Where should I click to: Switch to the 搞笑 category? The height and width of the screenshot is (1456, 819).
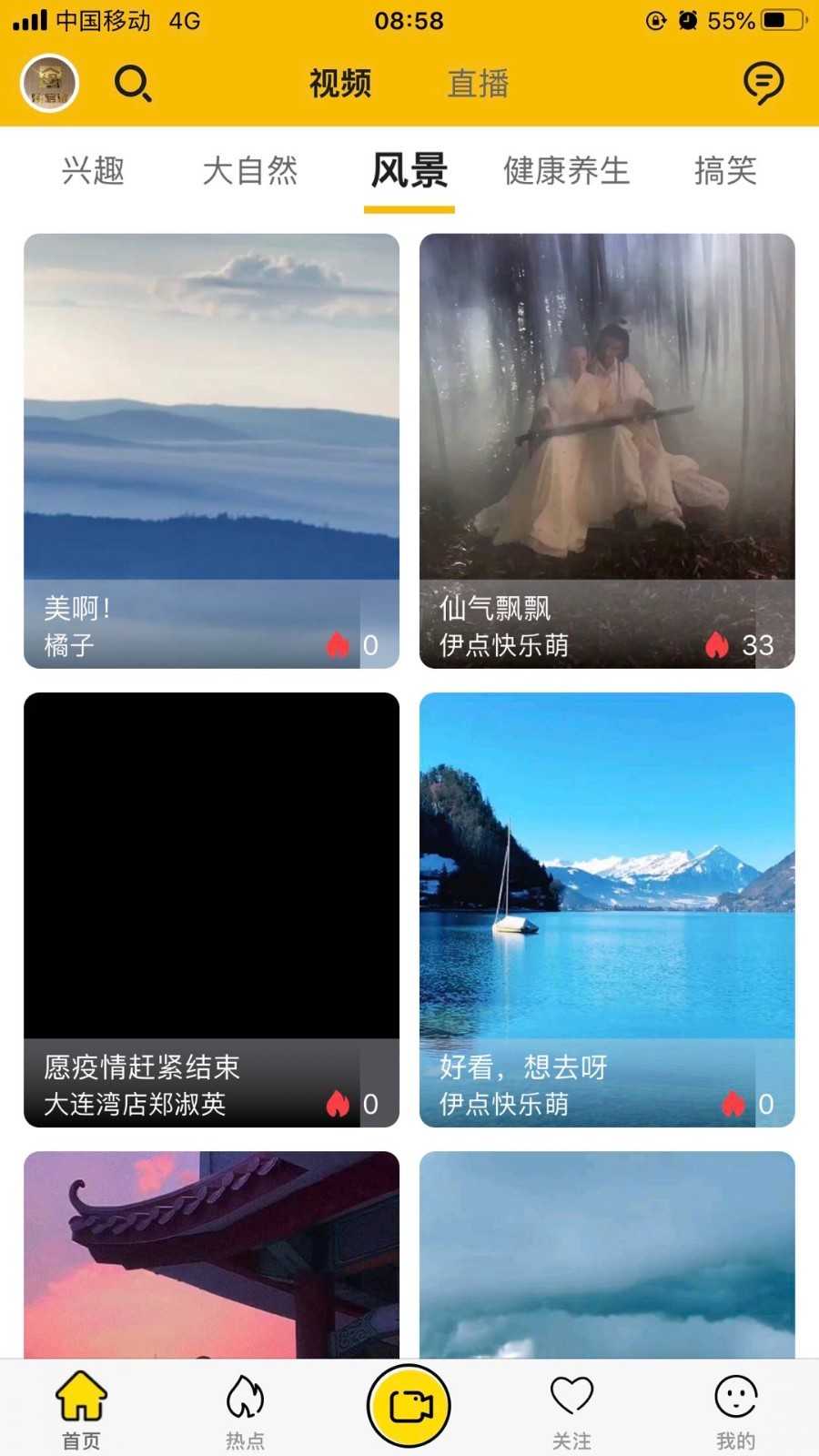coord(725,171)
